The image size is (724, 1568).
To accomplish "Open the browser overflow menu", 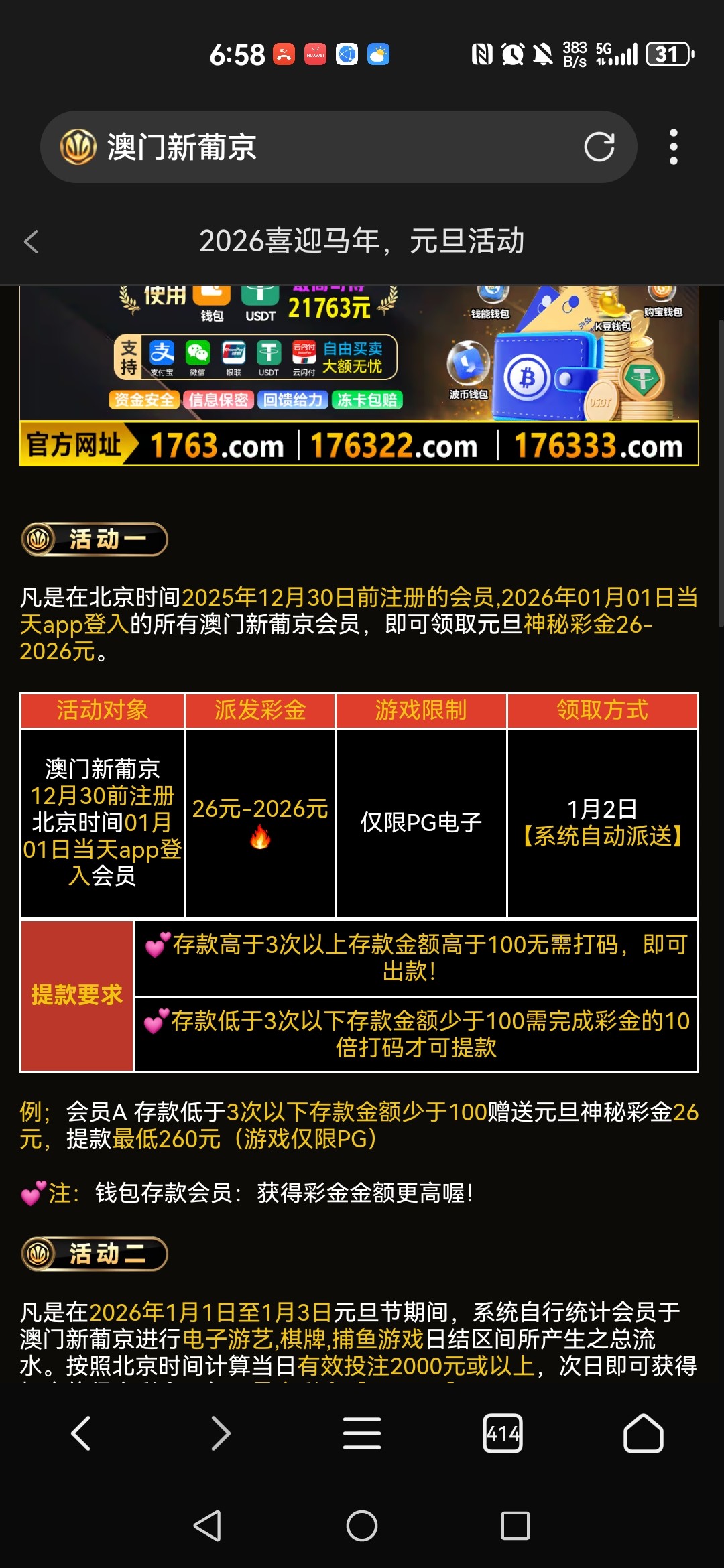I will (673, 147).
